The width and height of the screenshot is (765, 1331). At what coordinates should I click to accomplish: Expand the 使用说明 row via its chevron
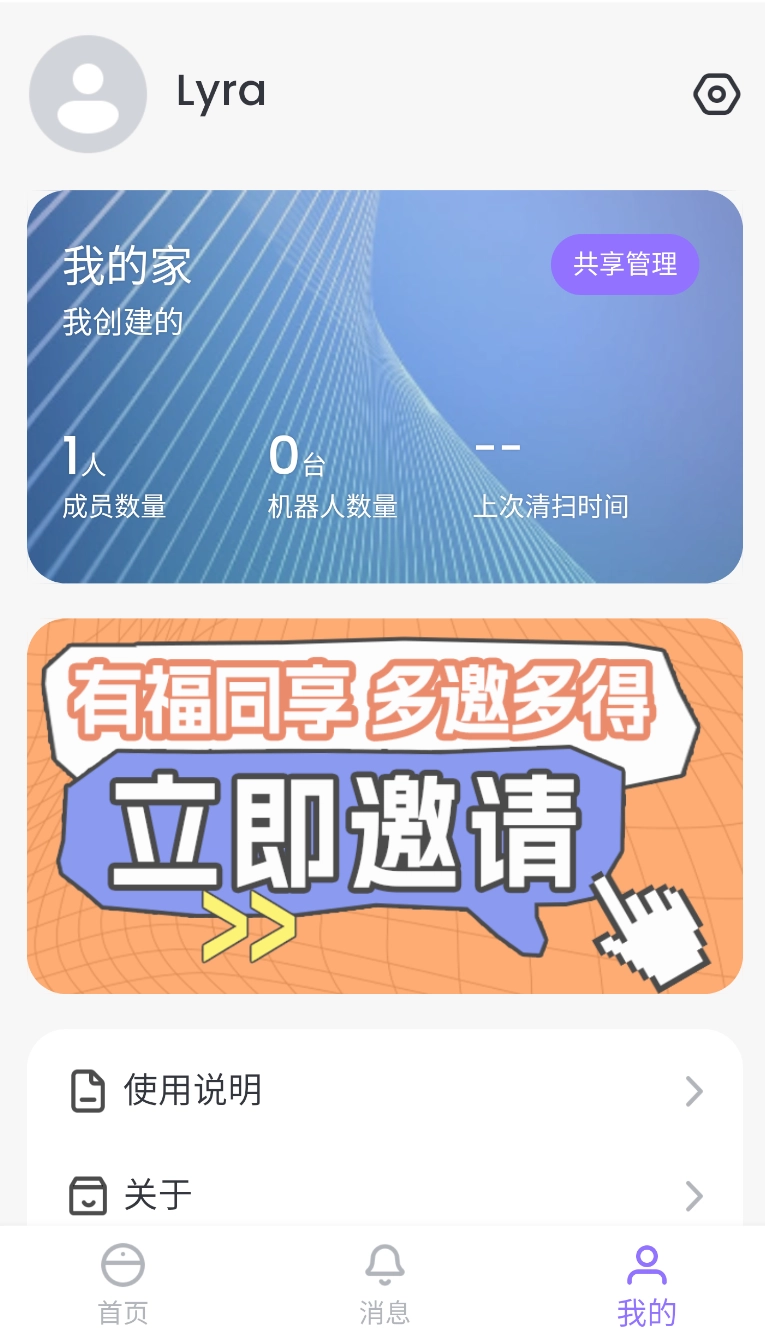[x=694, y=1092]
